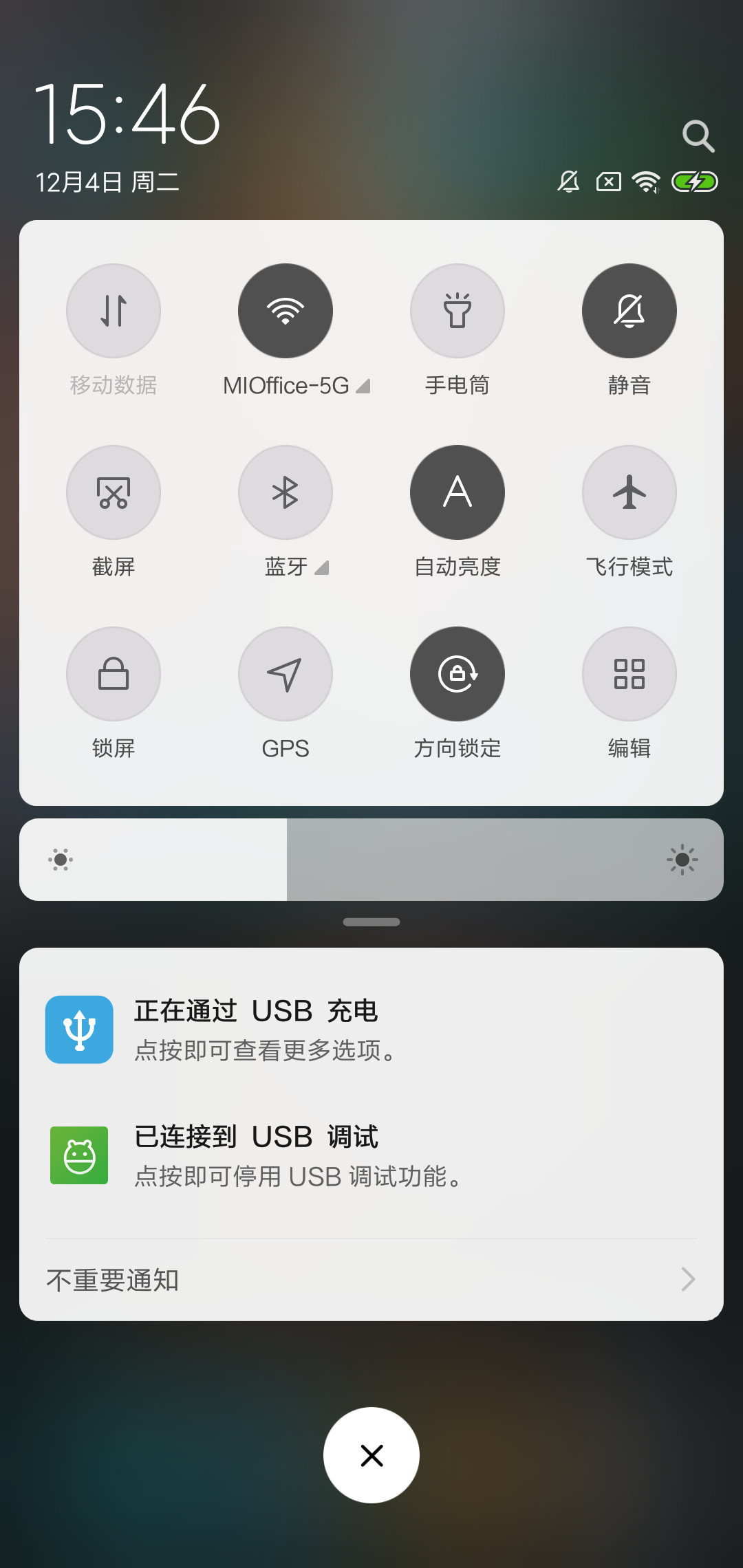
Task: Disable orientation lock (方向锁定)
Action: point(457,674)
